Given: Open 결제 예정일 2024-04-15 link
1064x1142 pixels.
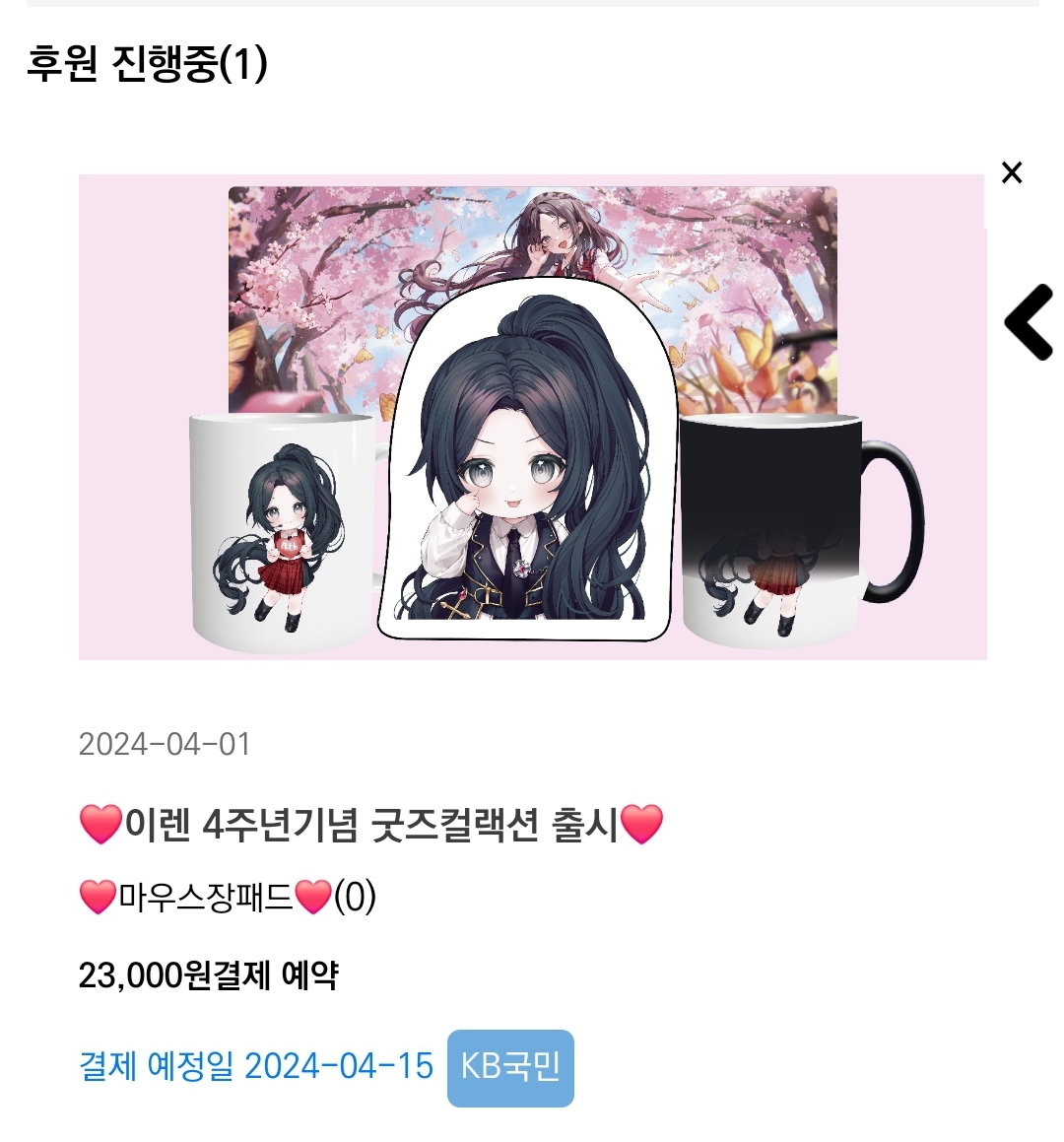Looking at the screenshot, I should 256,1066.
